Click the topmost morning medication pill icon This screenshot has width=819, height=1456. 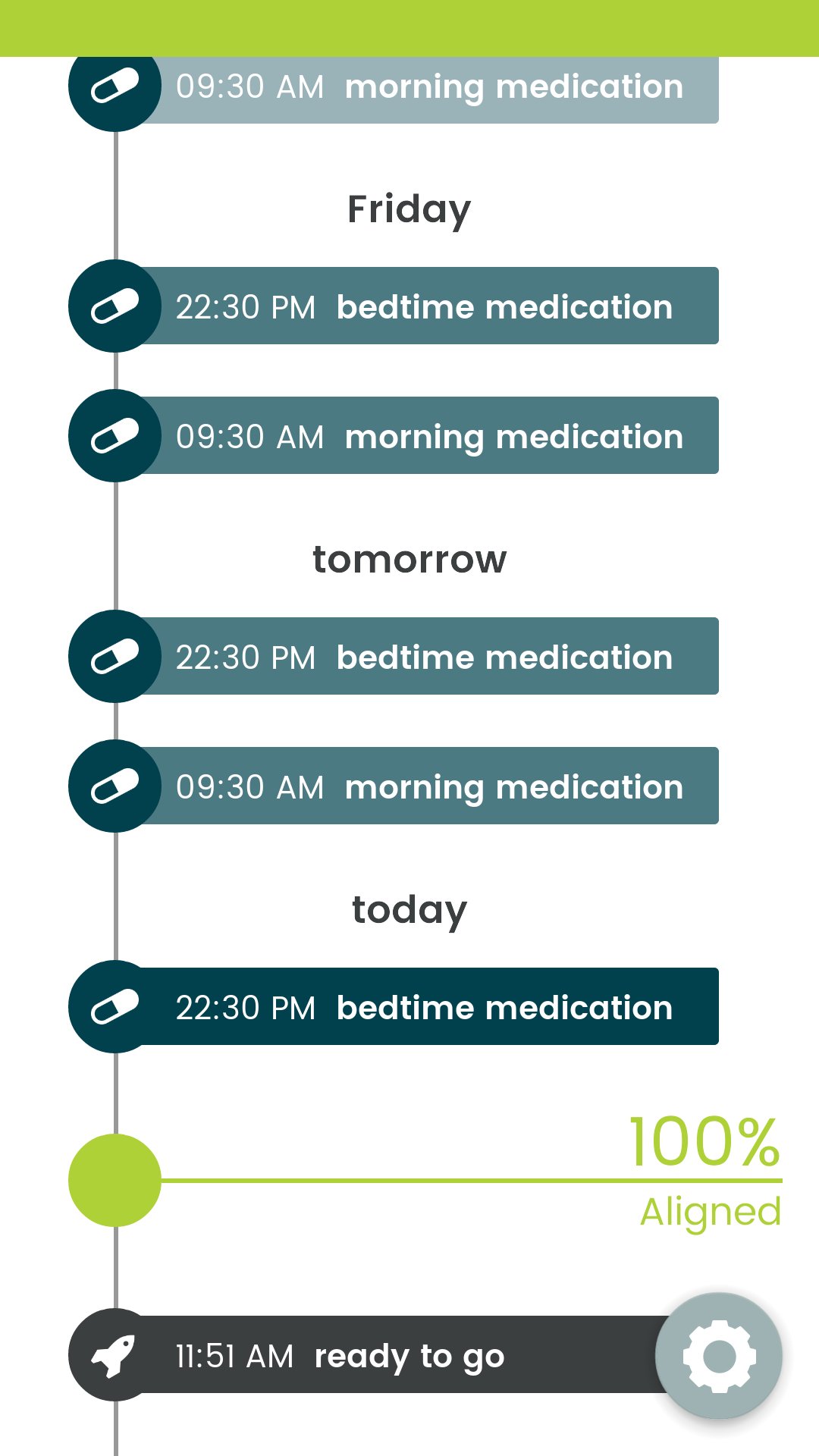(114, 86)
